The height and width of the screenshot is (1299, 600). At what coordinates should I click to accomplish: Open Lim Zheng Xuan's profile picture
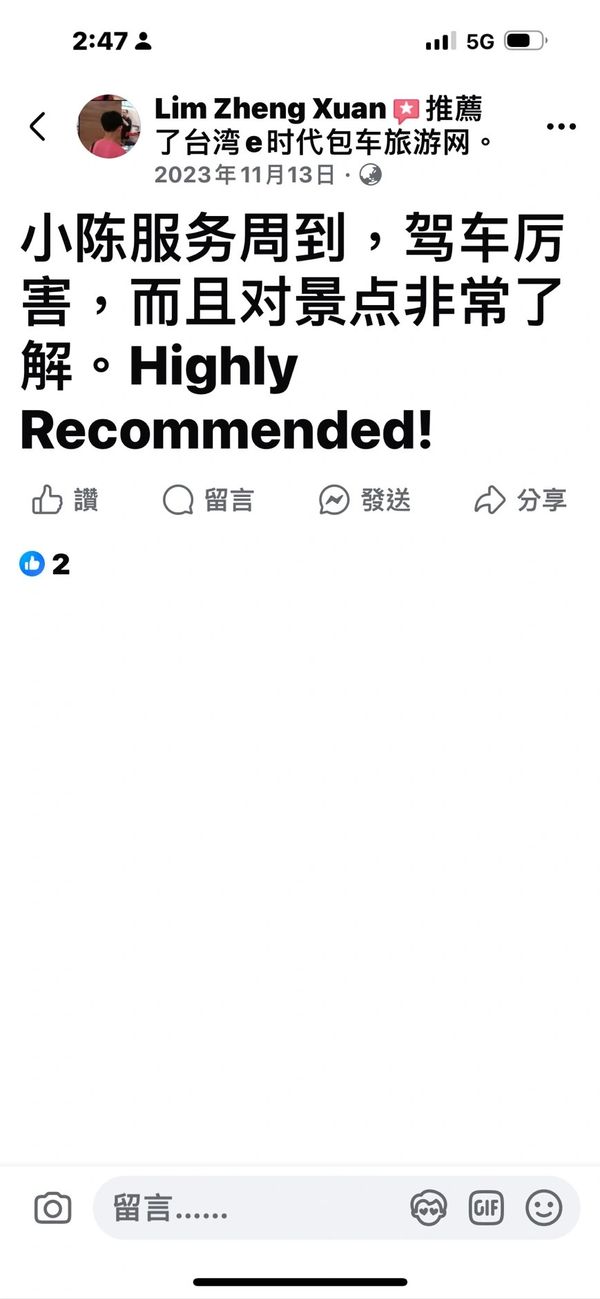click(x=109, y=127)
